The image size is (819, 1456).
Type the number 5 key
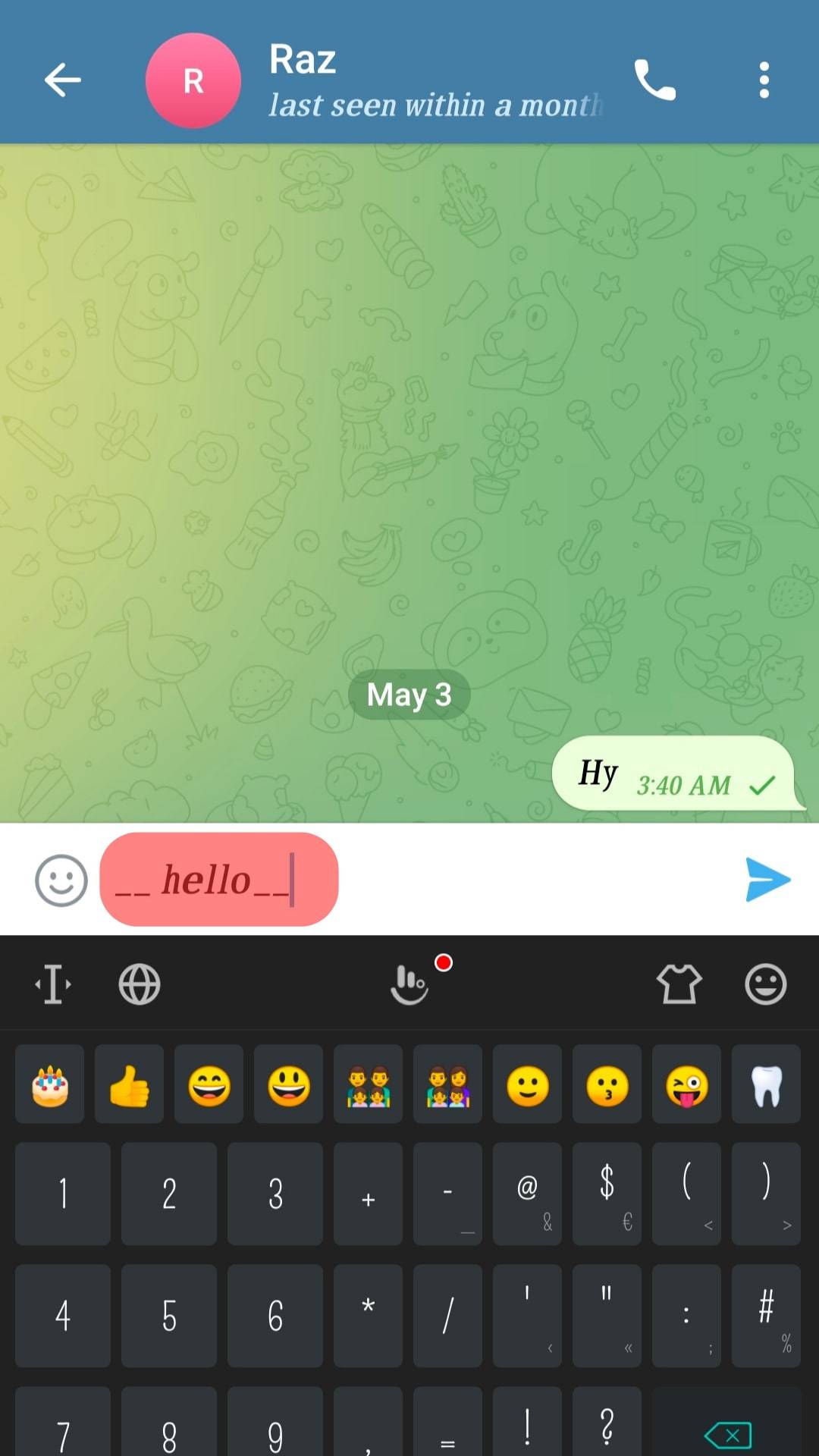click(x=169, y=1316)
